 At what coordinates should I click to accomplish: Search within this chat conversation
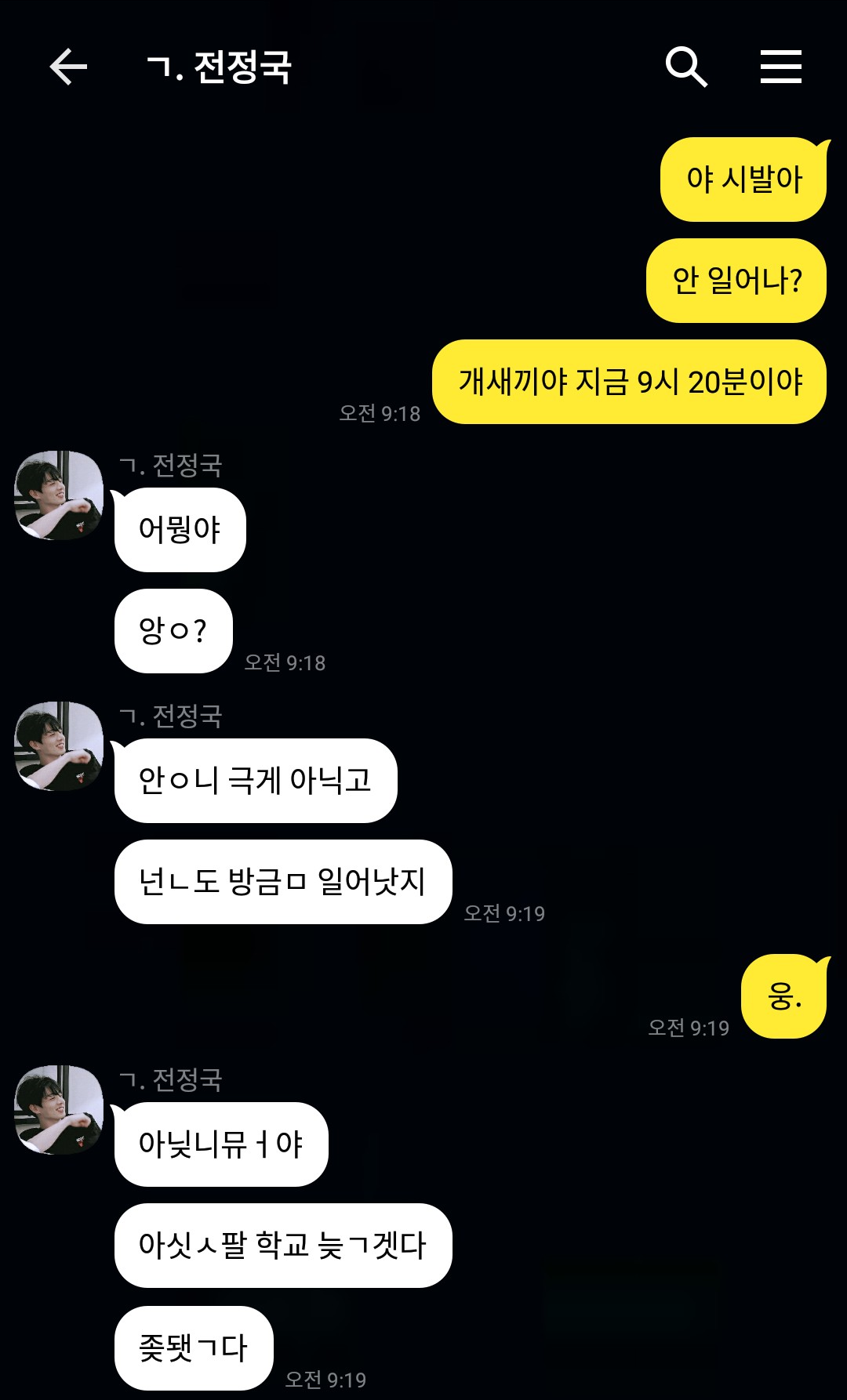[686, 67]
